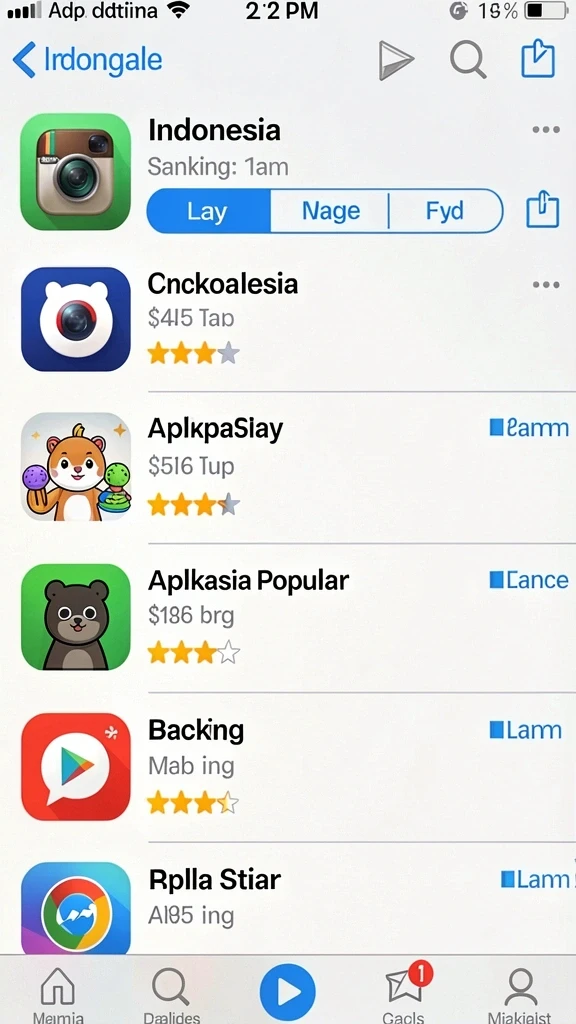Viewport: 576px width, 1024px height.
Task: Select the Lay segment
Action: [x=208, y=211]
